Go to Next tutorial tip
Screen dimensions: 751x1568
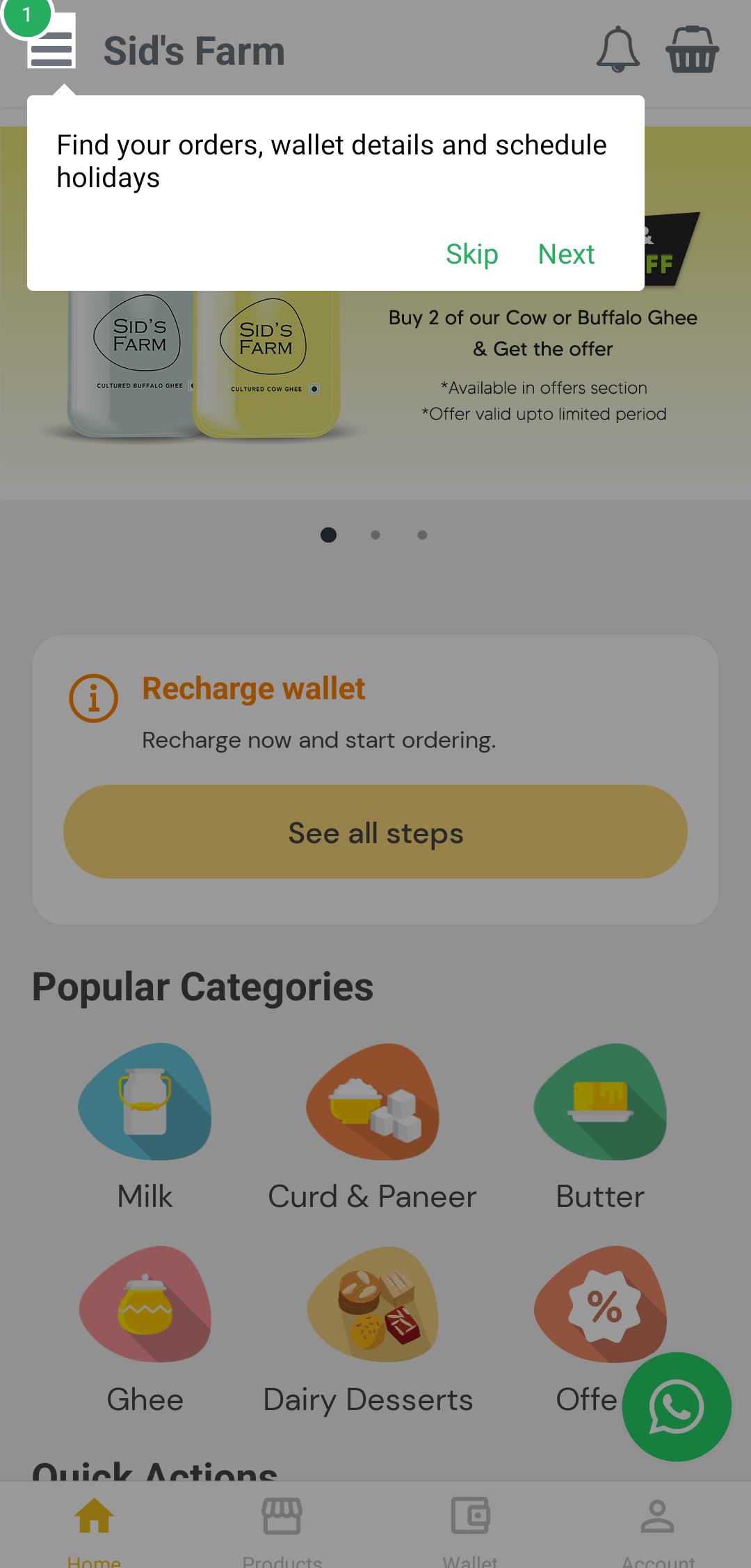point(566,255)
